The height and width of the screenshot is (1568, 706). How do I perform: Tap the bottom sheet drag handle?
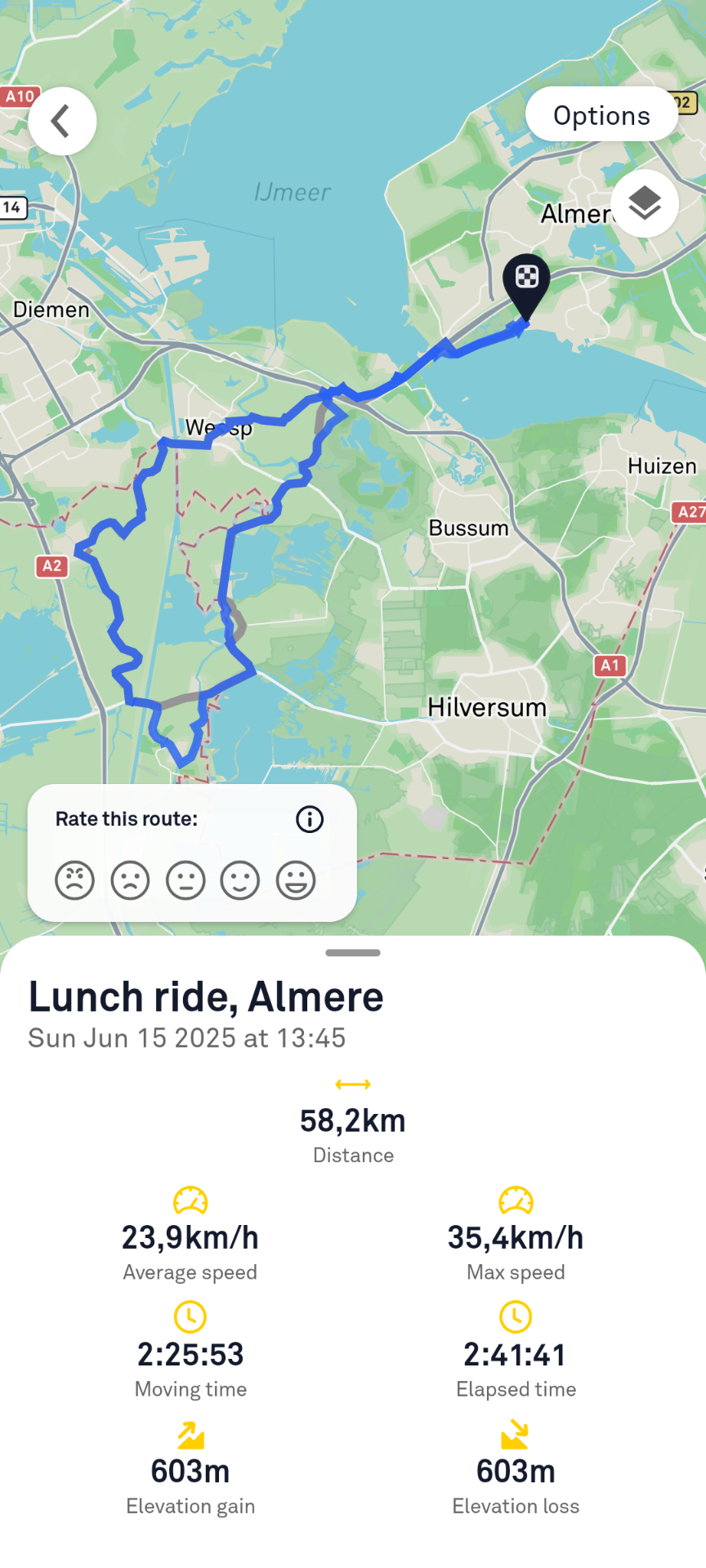click(x=353, y=952)
